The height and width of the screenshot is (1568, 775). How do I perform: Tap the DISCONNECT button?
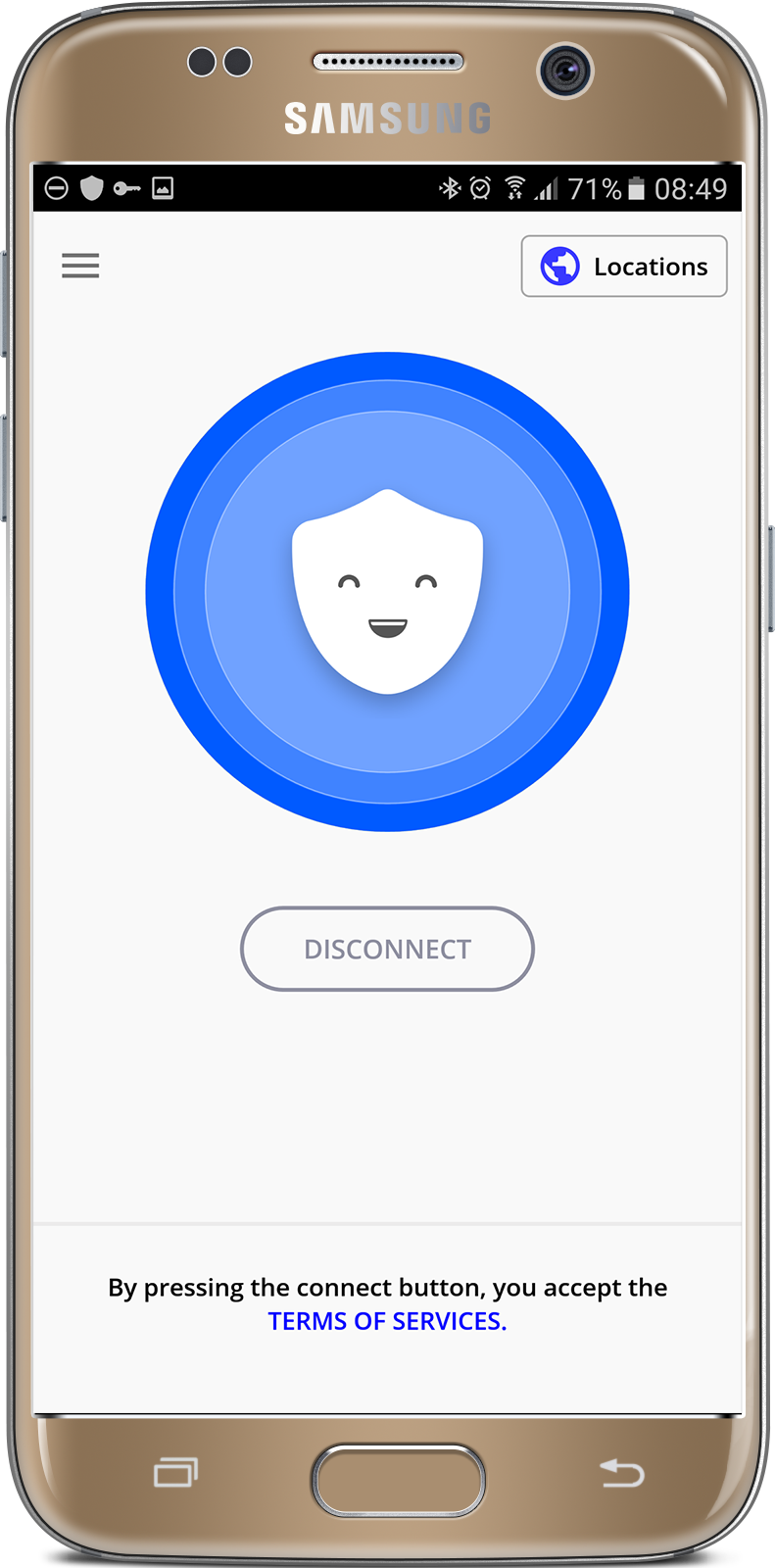387,949
